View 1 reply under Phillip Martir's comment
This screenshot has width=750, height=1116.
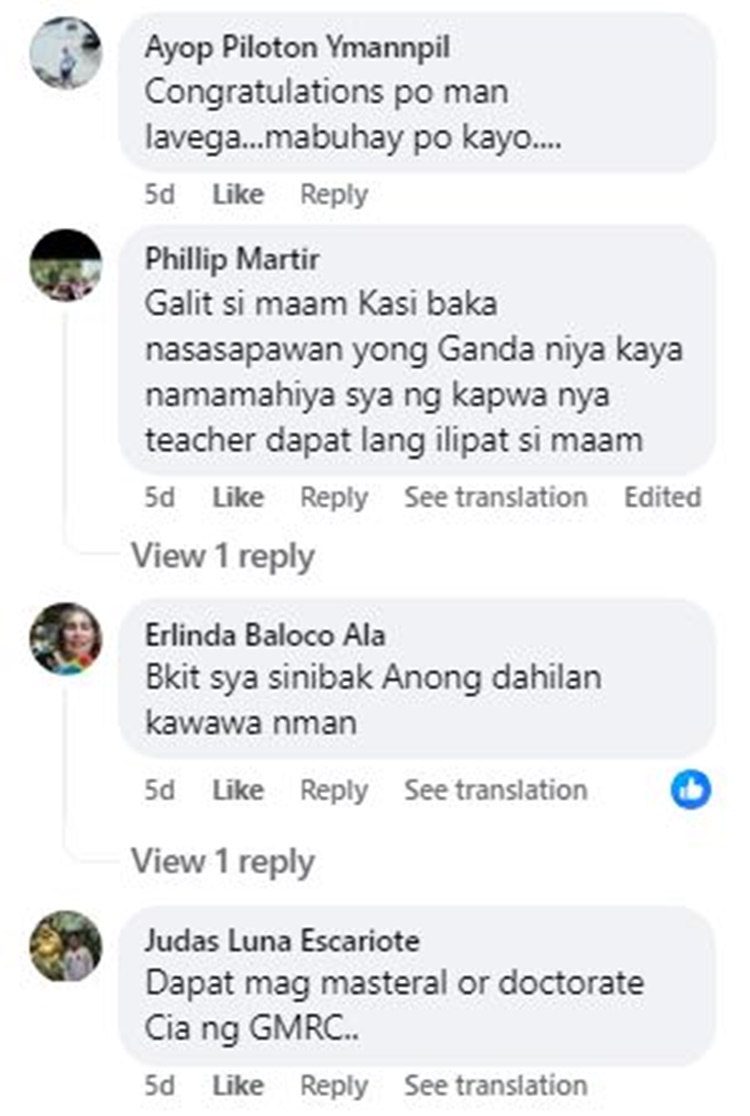(x=223, y=556)
